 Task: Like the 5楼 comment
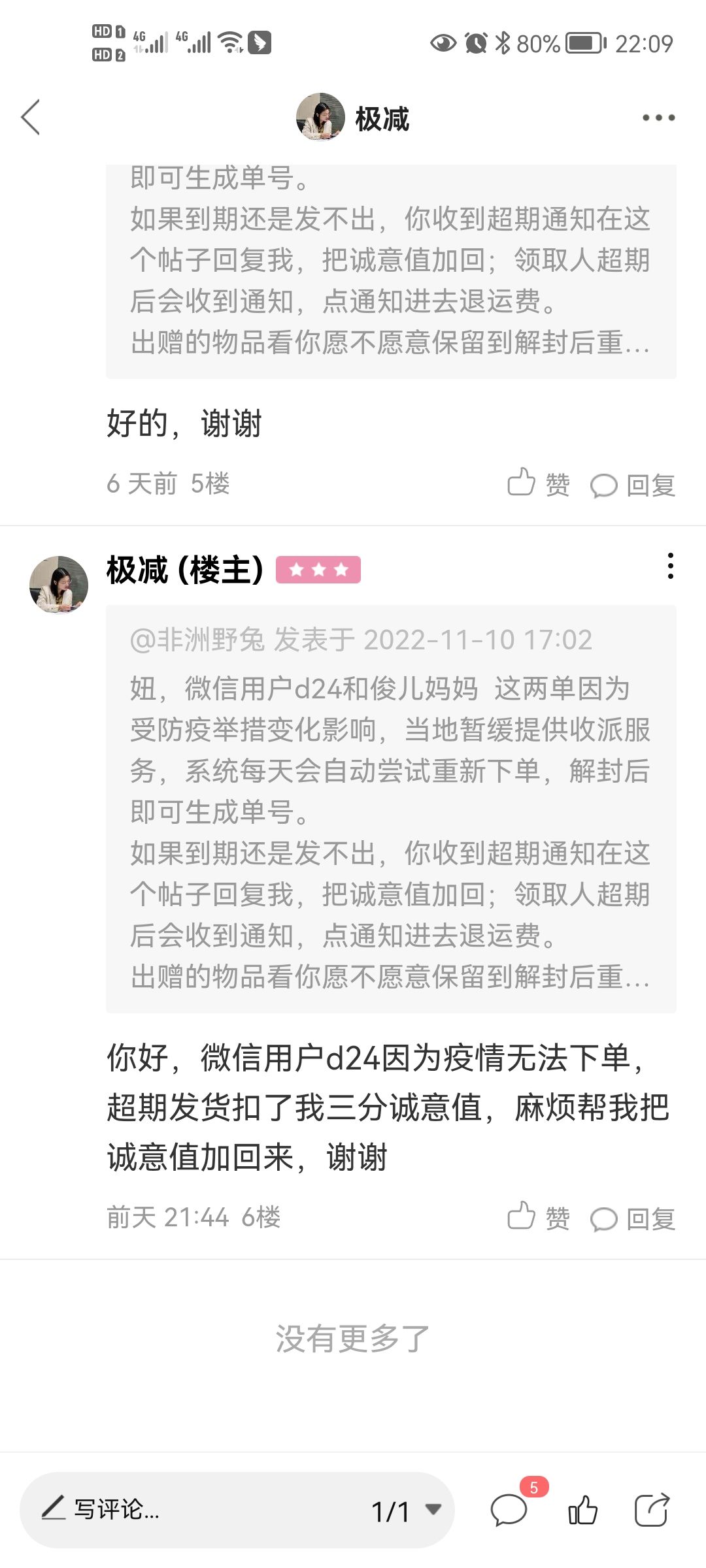(x=539, y=483)
